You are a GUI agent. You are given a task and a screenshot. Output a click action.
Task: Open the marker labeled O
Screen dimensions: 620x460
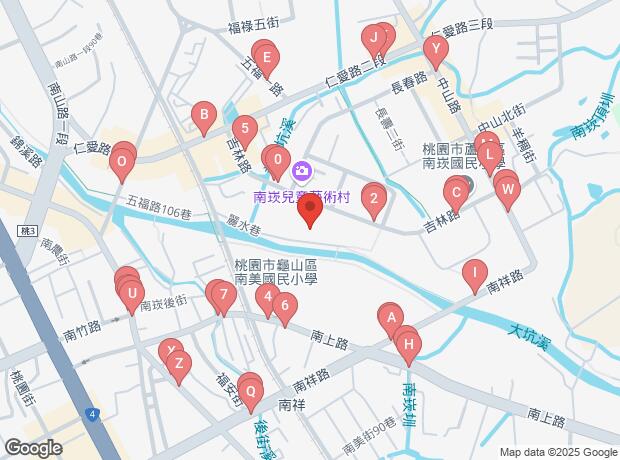click(122, 161)
